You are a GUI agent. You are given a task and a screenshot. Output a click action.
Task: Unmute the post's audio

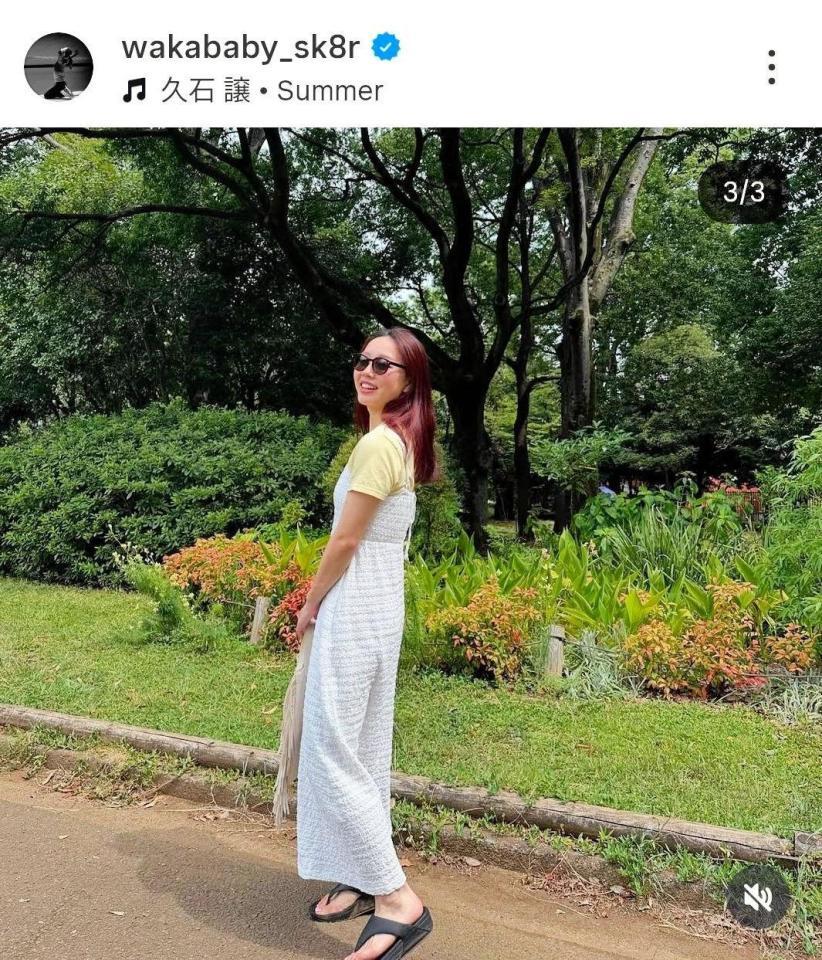758,897
